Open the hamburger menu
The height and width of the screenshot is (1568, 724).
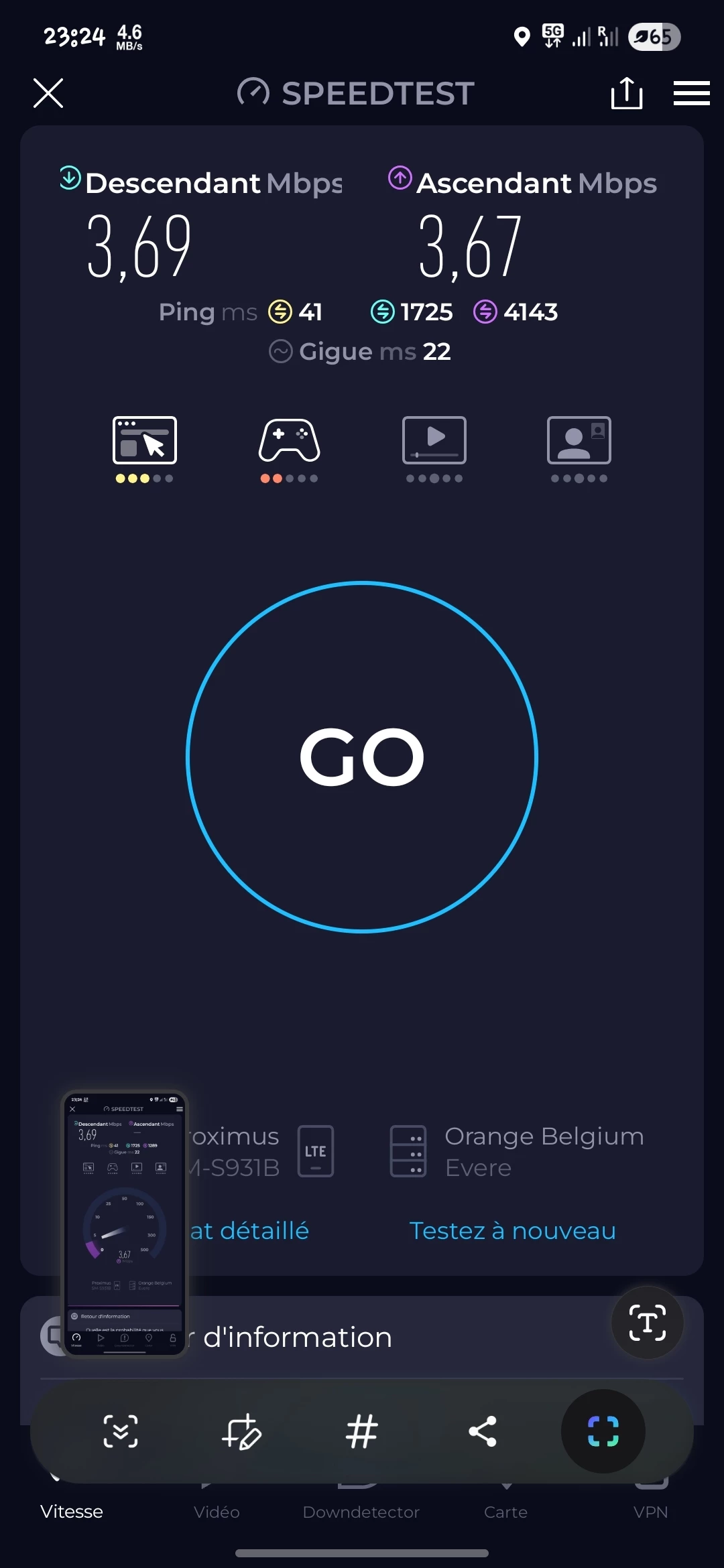pyautogui.click(x=691, y=93)
